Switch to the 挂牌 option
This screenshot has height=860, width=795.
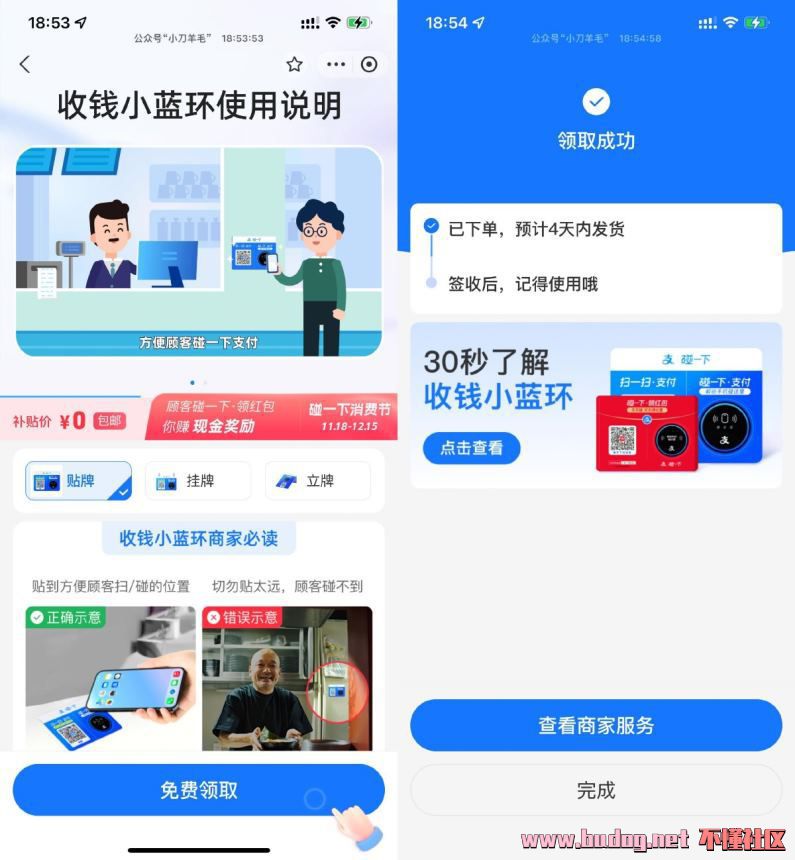(x=197, y=481)
